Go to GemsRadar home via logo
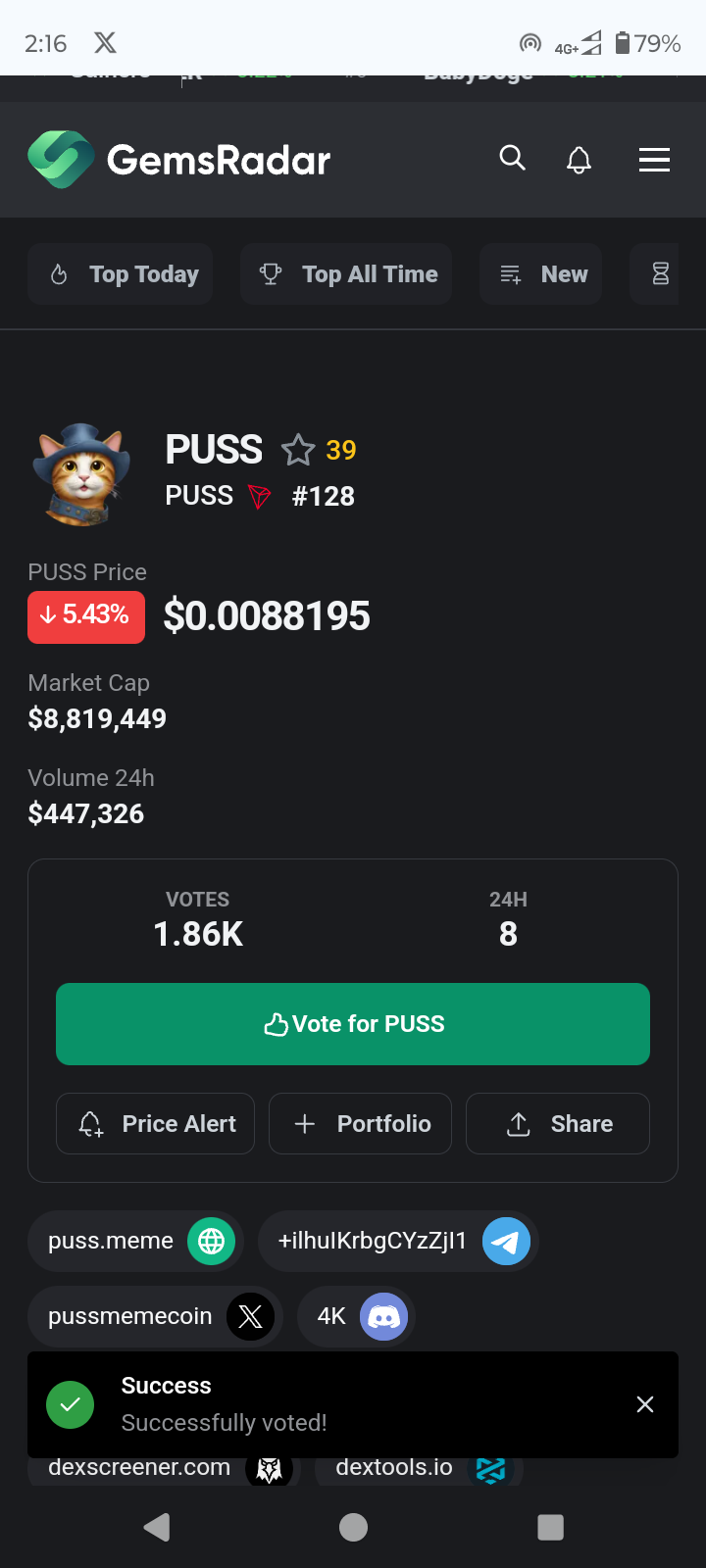Image resolution: width=706 pixels, height=1568 pixels. coord(179,160)
